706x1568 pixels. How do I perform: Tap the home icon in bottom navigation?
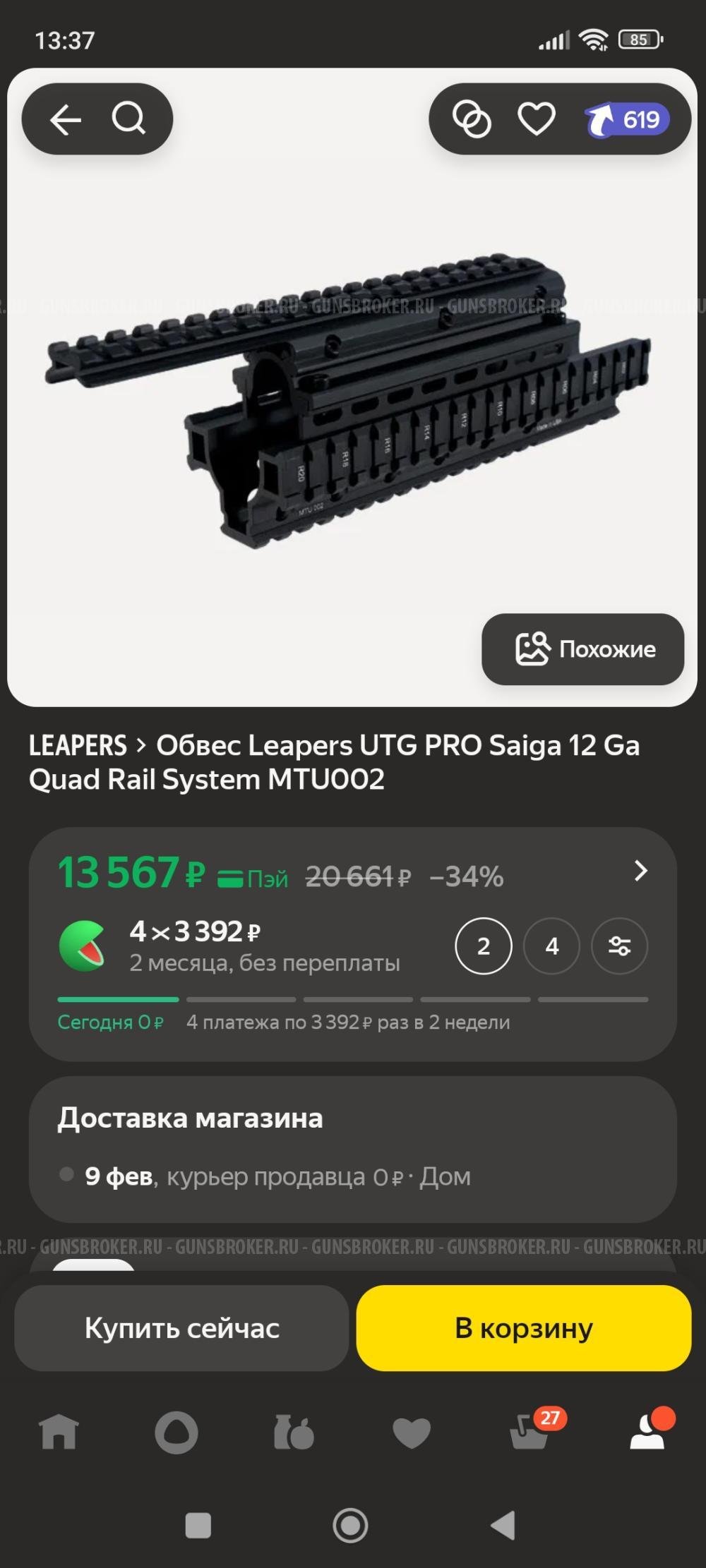click(59, 1431)
